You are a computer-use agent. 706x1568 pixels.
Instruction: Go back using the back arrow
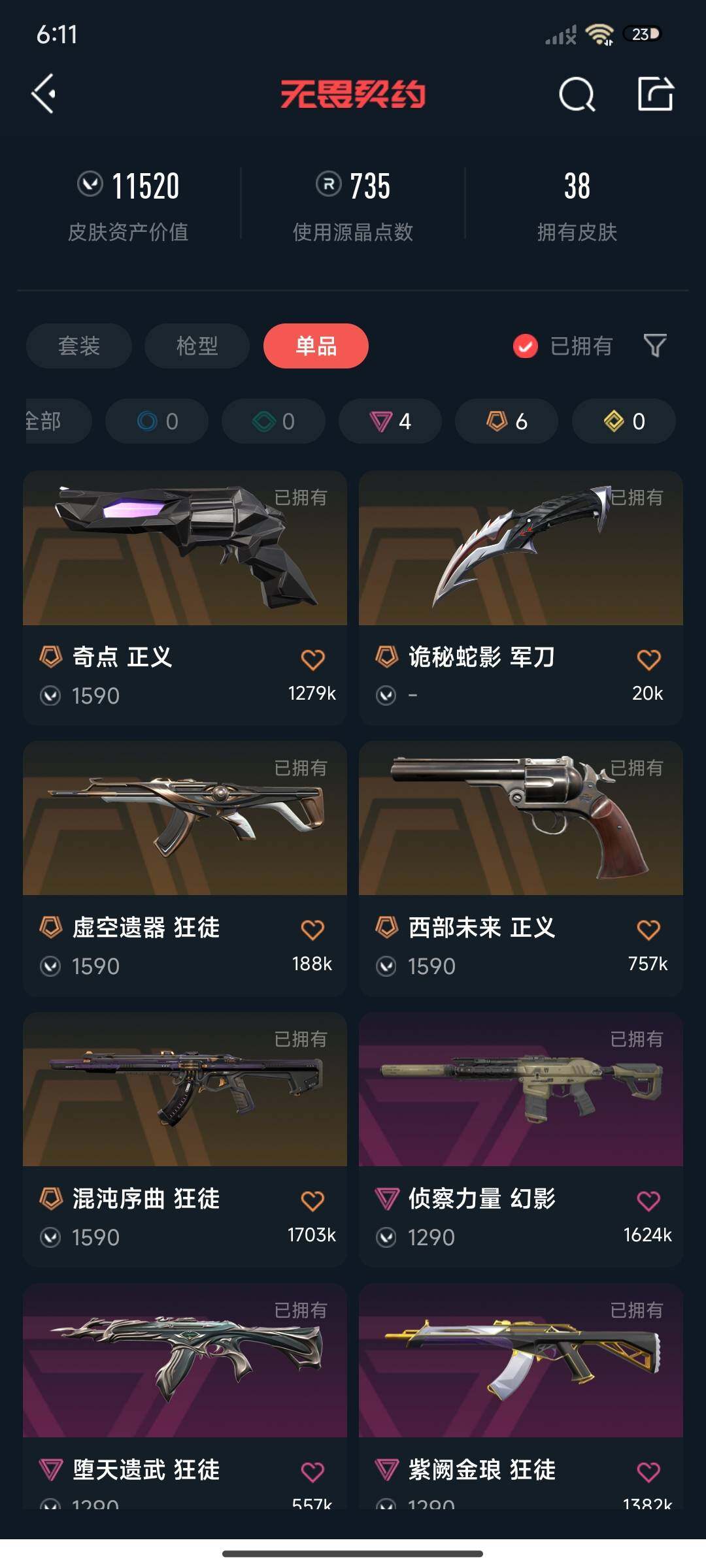44,94
